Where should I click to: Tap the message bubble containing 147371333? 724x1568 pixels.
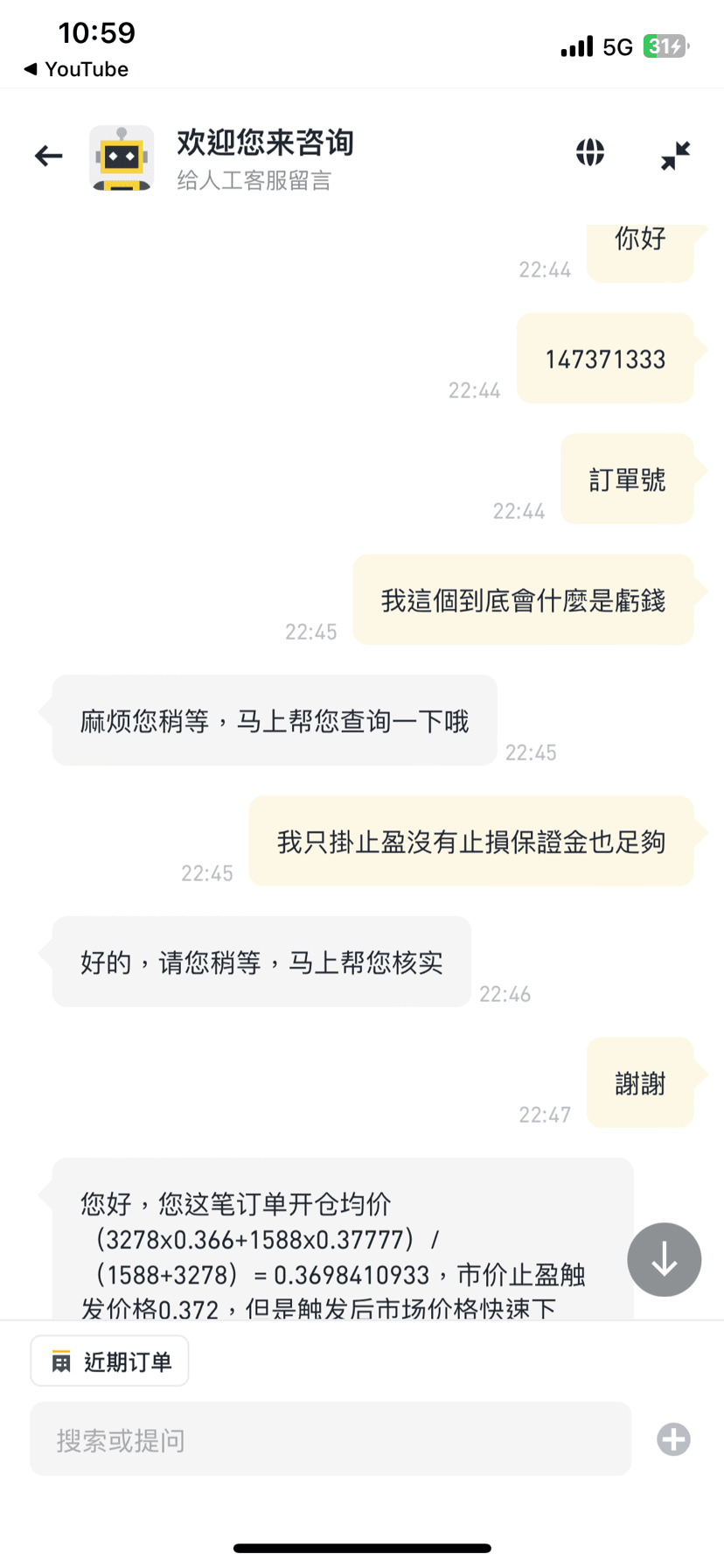(605, 359)
